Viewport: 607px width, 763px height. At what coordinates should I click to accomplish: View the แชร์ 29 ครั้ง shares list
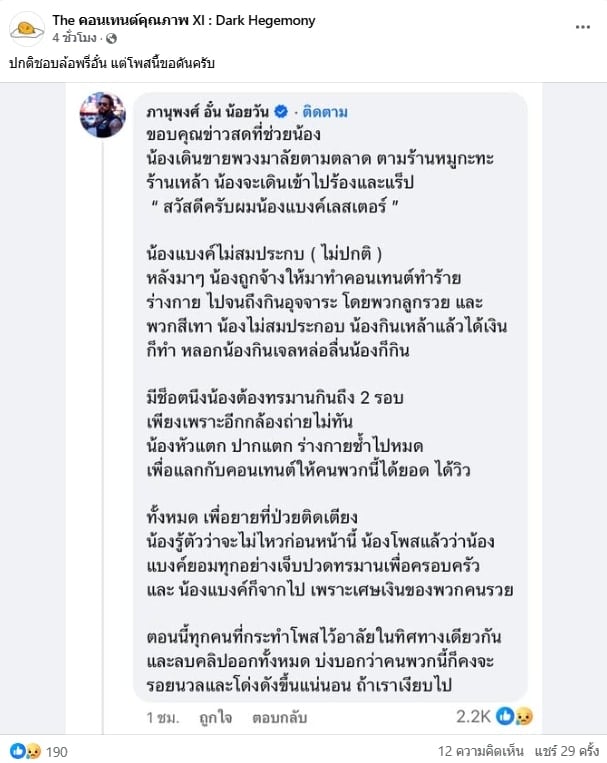(x=567, y=750)
